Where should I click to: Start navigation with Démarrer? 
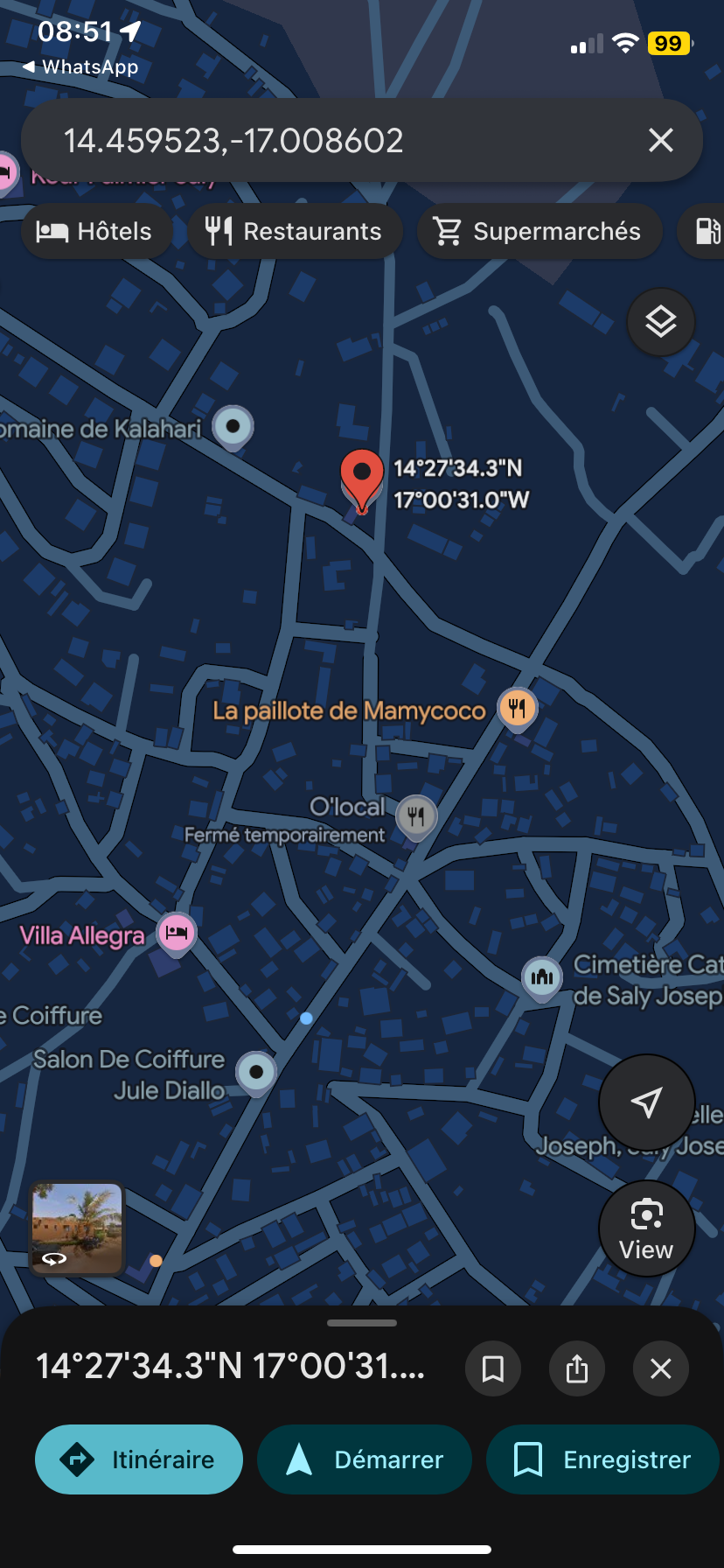pos(365,1459)
